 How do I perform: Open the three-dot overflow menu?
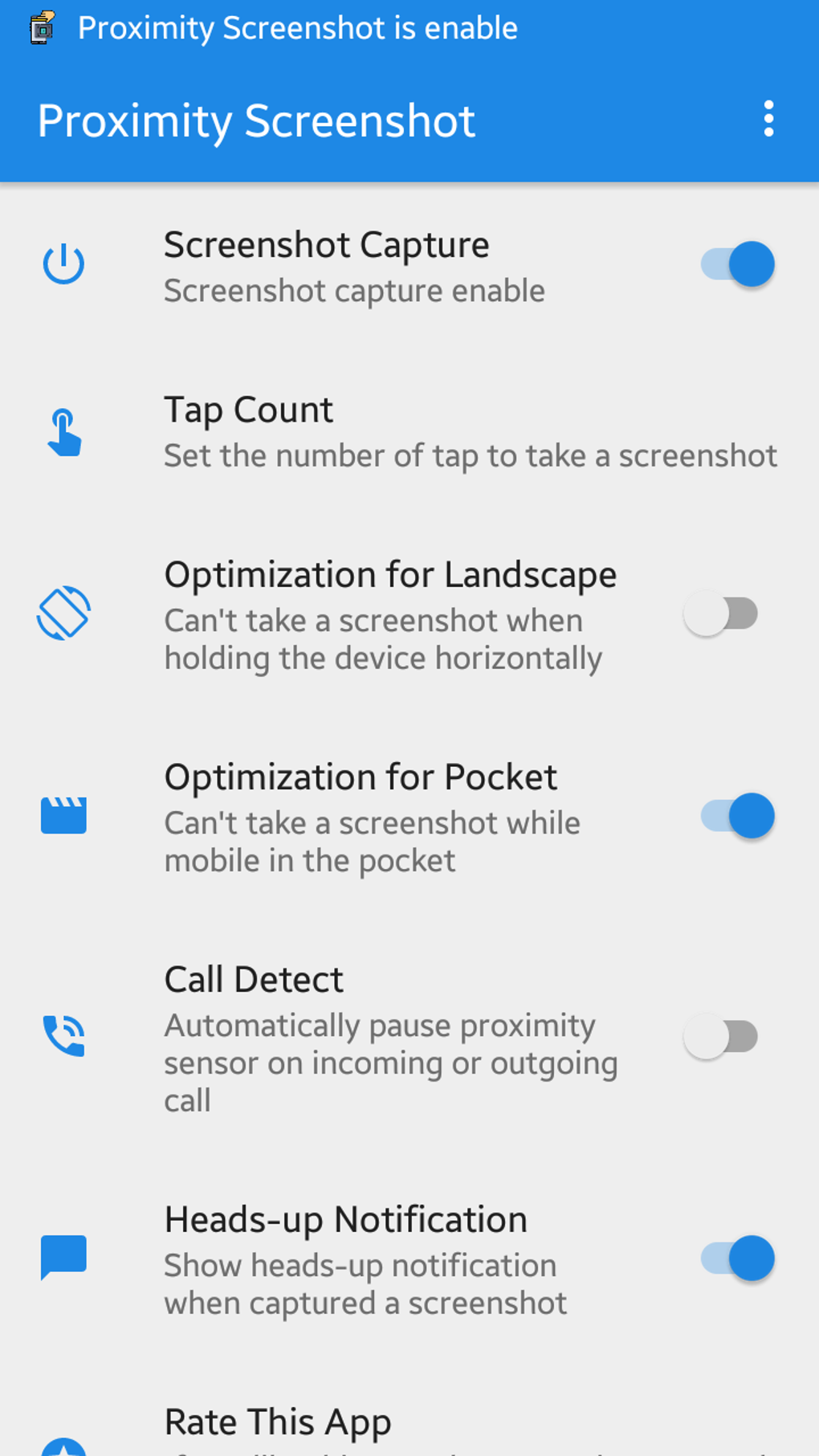tap(768, 120)
